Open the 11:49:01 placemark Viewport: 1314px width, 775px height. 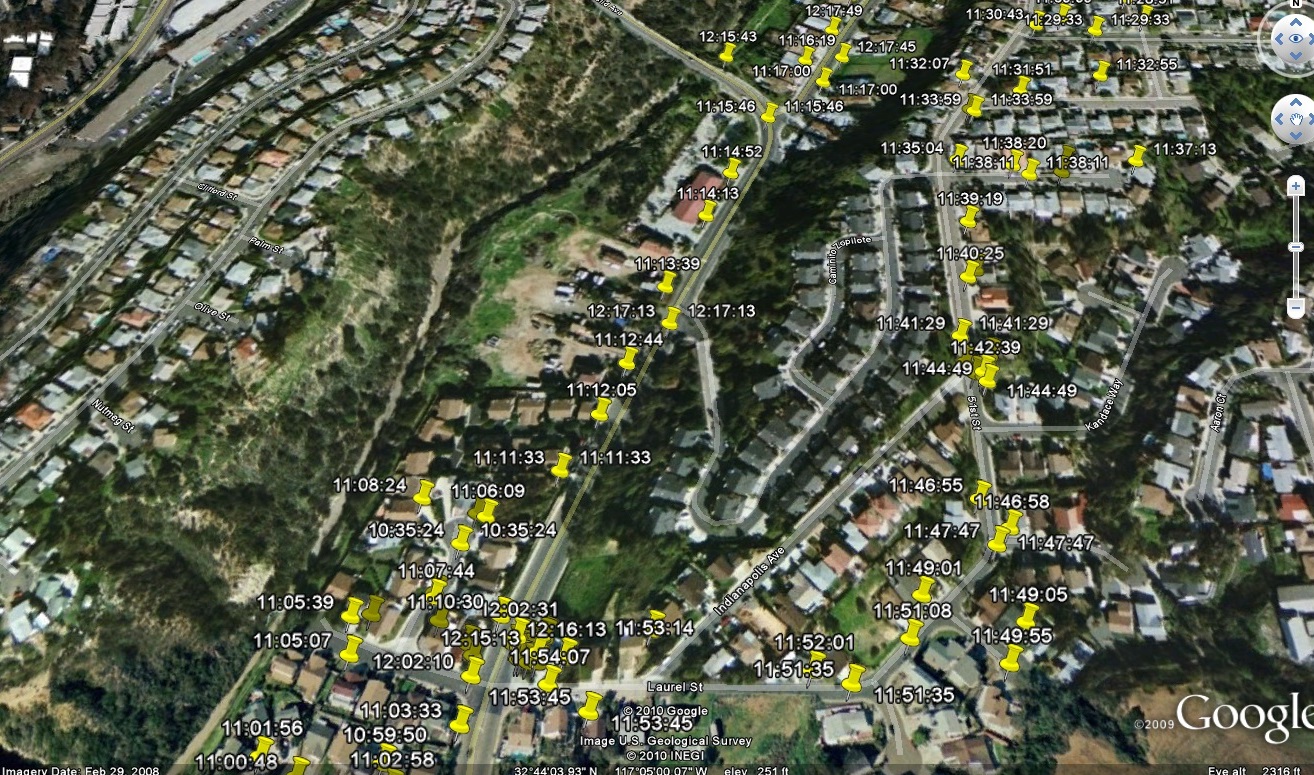(x=923, y=588)
